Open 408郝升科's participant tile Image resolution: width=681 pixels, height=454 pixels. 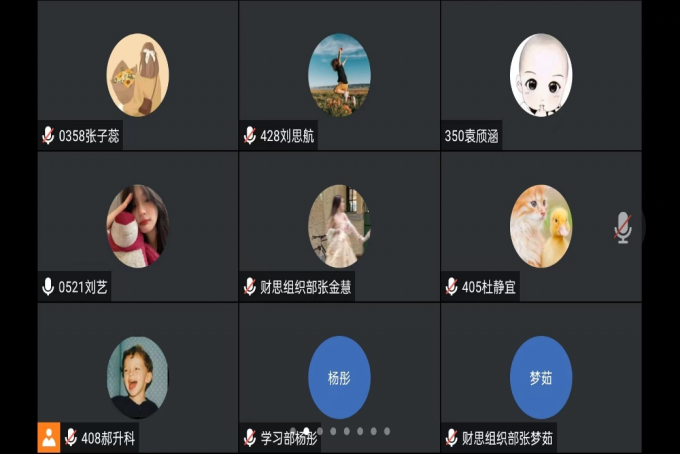[x=138, y=377]
